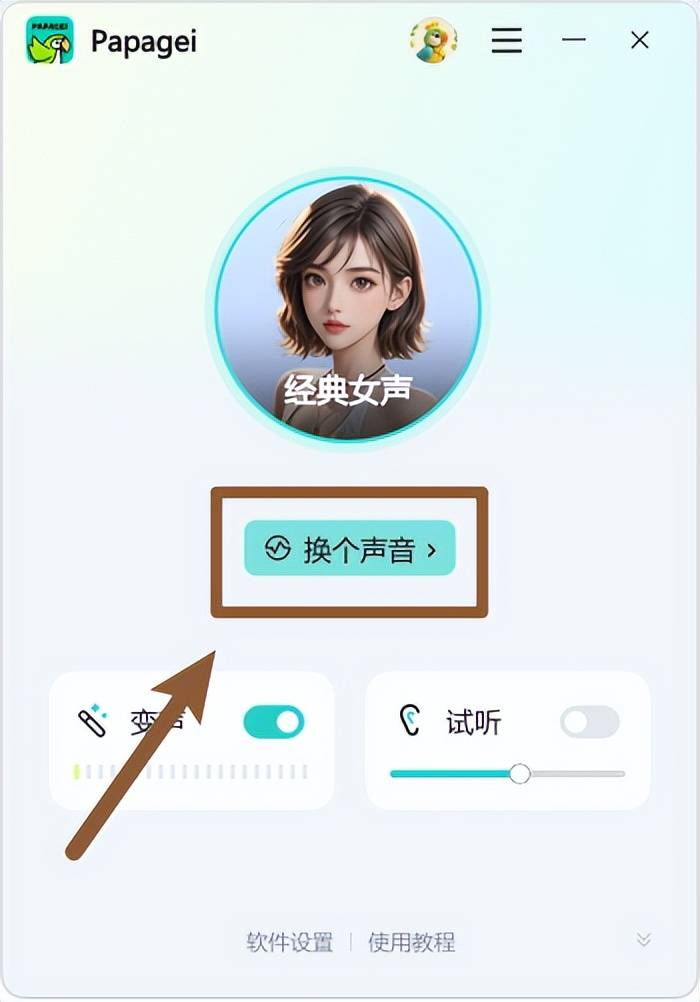Screen dimensions: 700x1002
Task: Open 软件设置
Action: tap(289, 941)
